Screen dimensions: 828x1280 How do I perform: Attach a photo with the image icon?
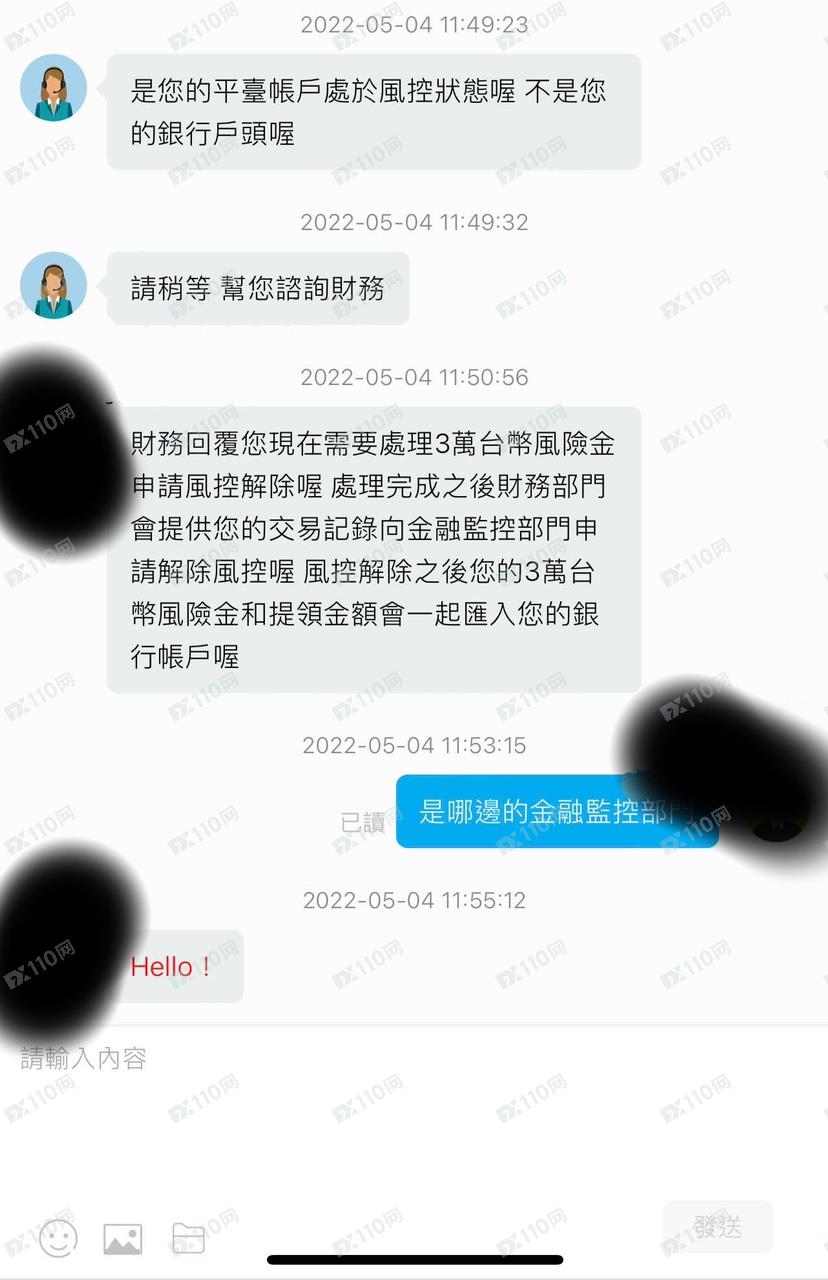123,1239
